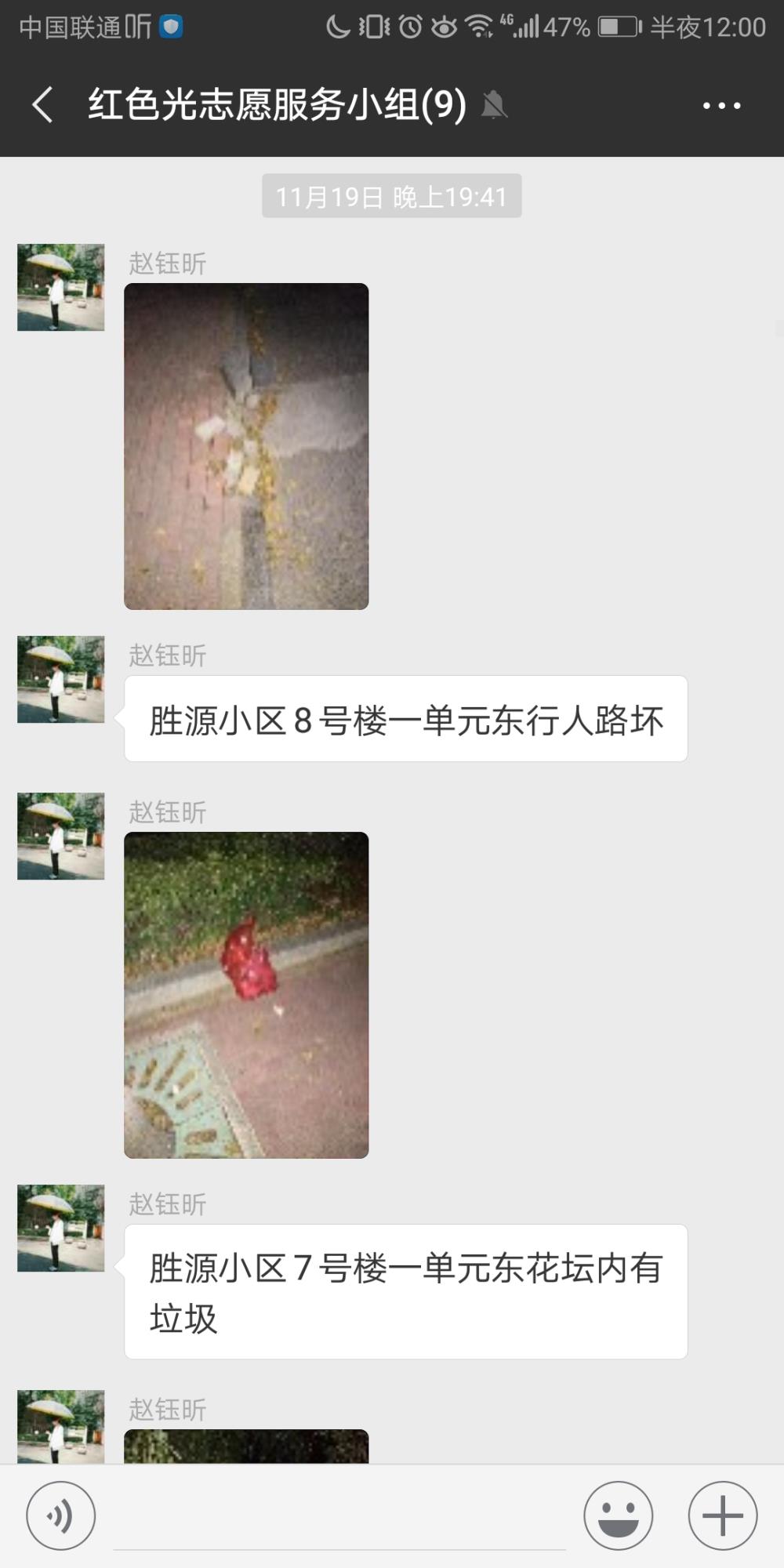The height and width of the screenshot is (1568, 784).
Task: Open the partially visible photo at the bottom
Action: (246, 1446)
